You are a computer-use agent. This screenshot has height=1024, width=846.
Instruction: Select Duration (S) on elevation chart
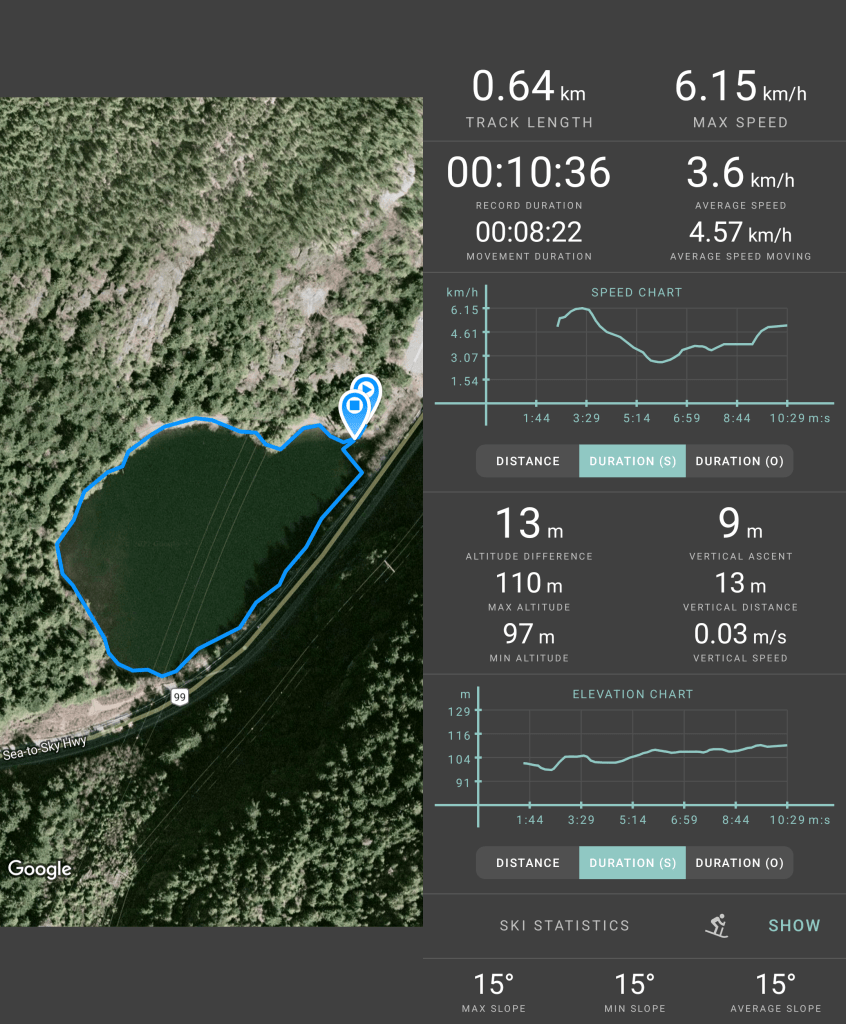pos(632,863)
